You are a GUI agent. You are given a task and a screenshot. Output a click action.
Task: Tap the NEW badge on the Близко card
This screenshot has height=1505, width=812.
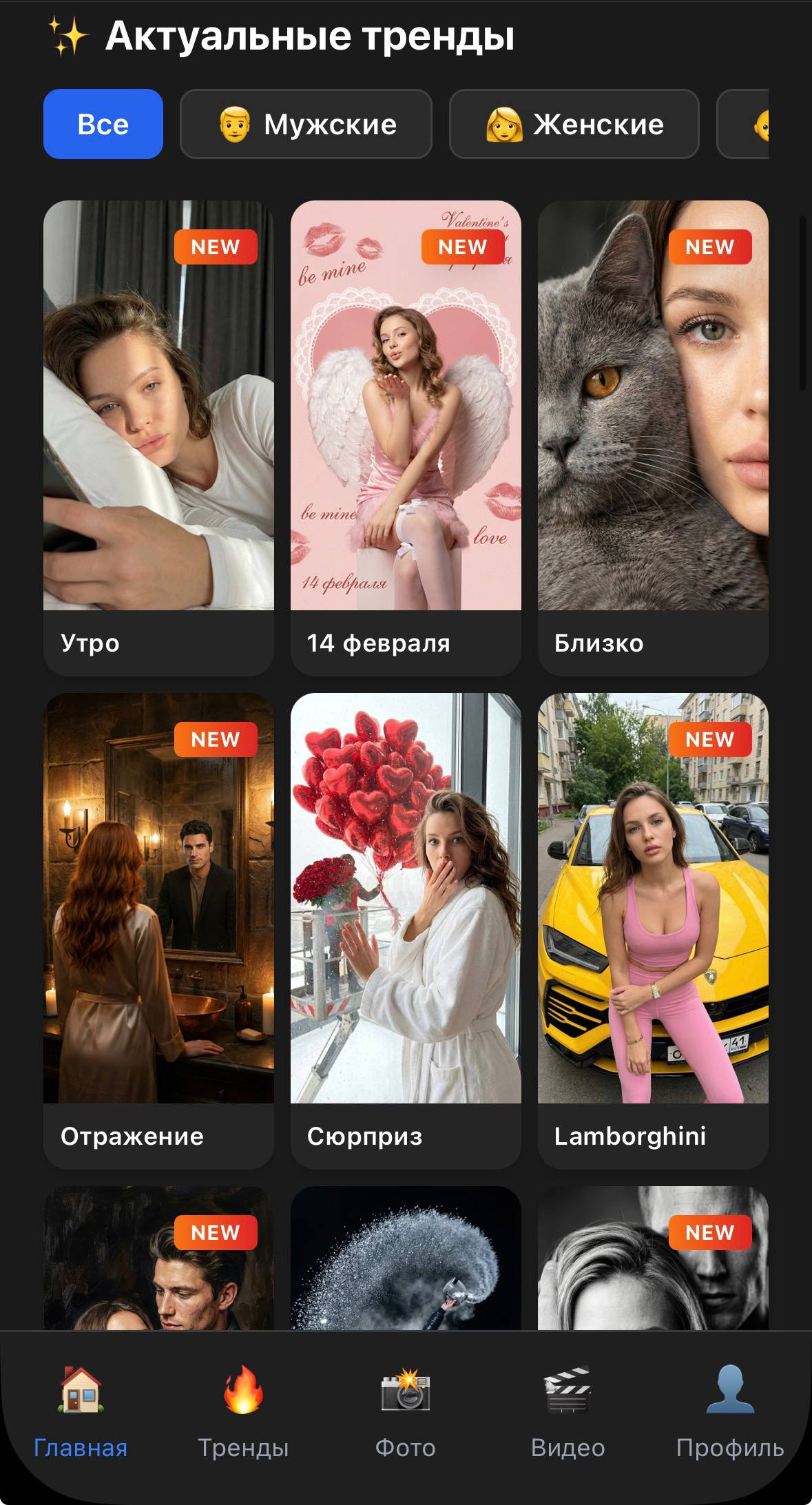tap(710, 247)
